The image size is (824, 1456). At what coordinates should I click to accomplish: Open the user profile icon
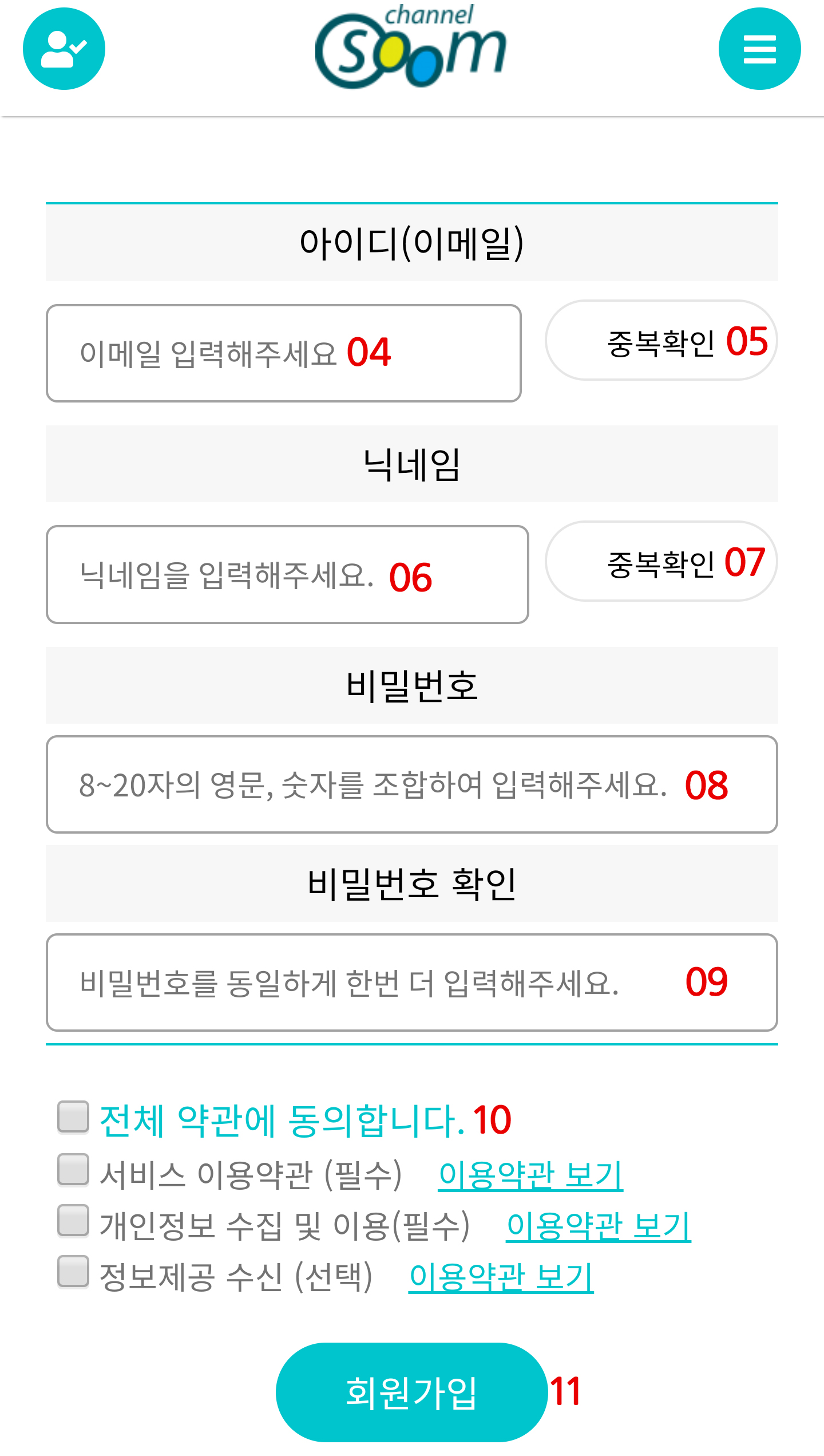64,49
